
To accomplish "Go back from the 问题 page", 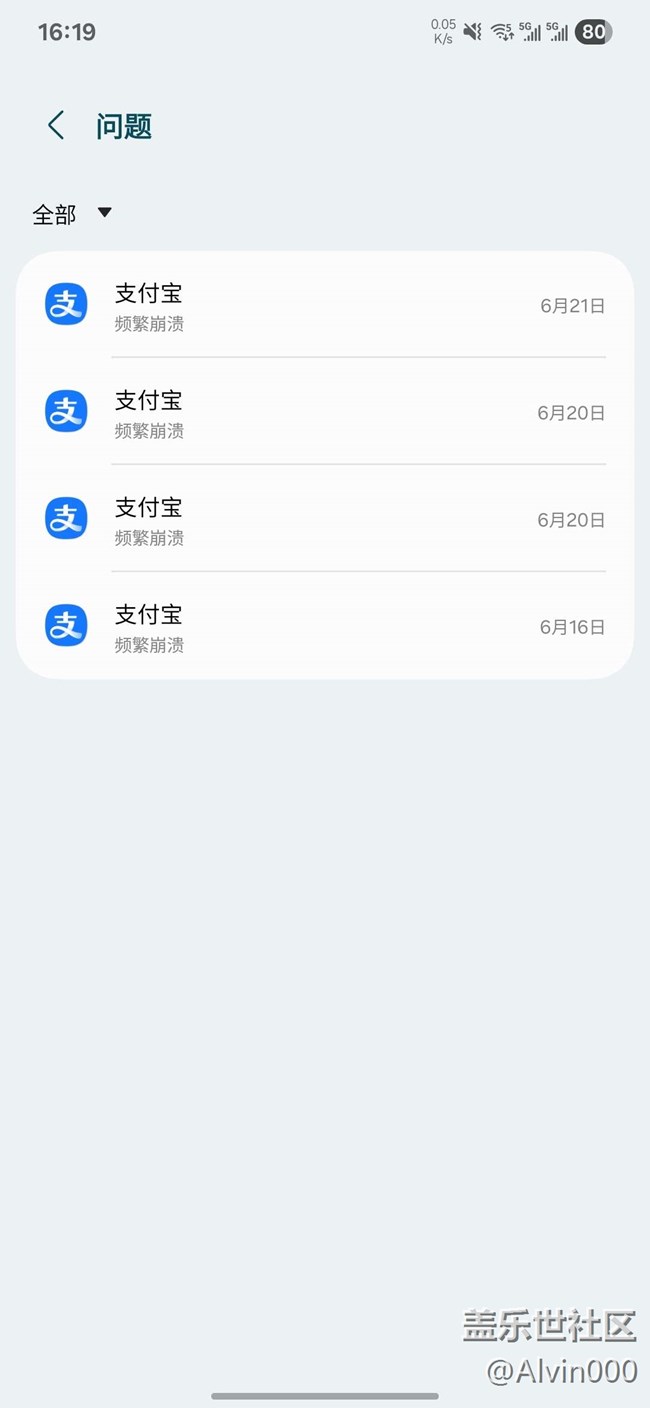I will (x=56, y=126).
